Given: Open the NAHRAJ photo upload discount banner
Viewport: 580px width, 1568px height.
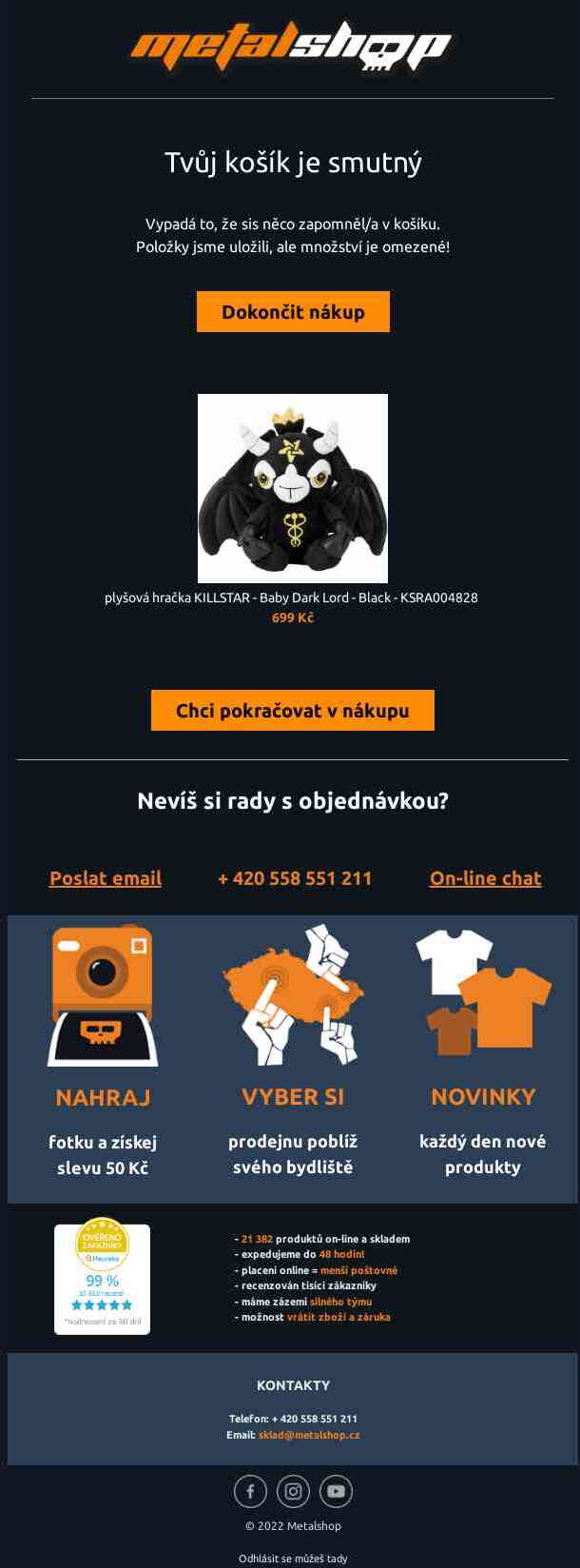Looking at the screenshot, I should 103,1056.
